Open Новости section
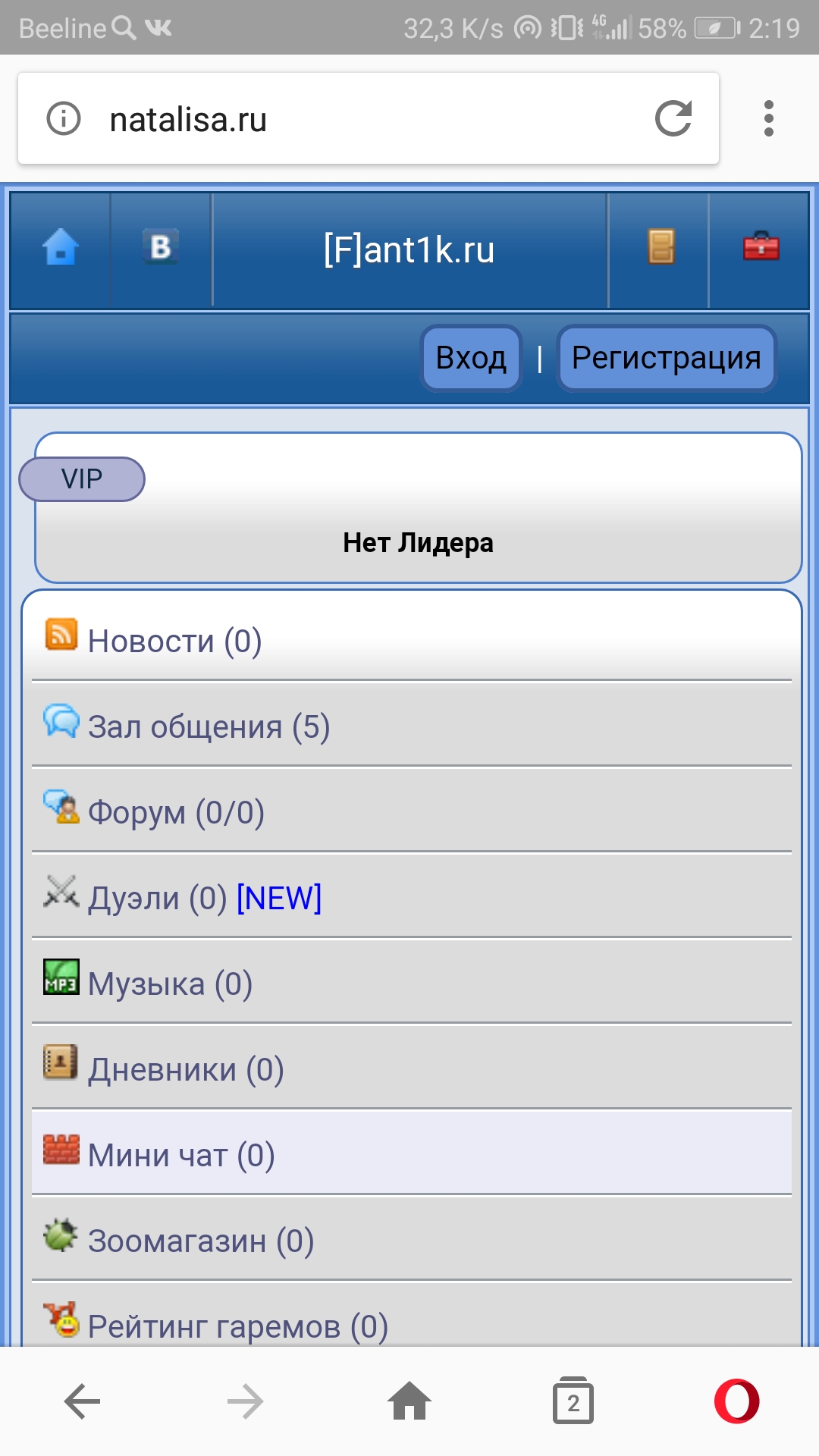Viewport: 819px width, 1456px height. click(x=174, y=642)
